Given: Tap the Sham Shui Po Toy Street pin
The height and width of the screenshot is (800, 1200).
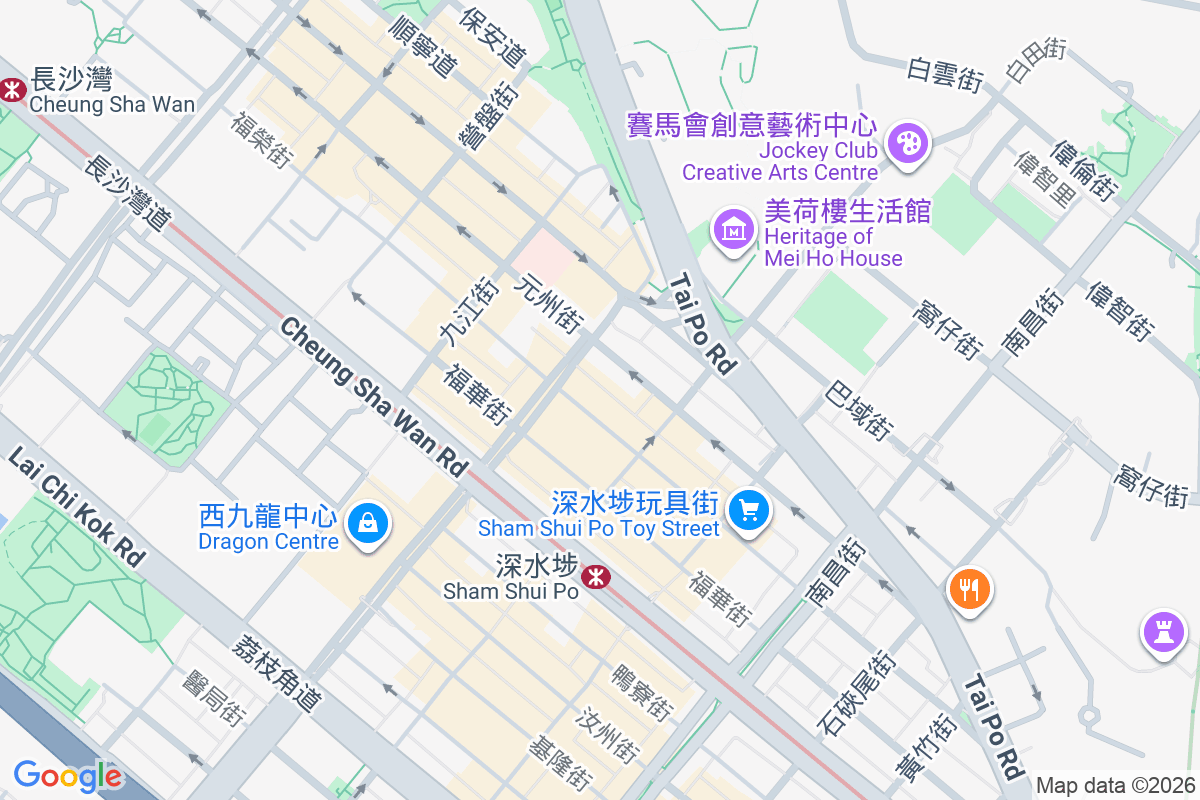Looking at the screenshot, I should point(749,511).
